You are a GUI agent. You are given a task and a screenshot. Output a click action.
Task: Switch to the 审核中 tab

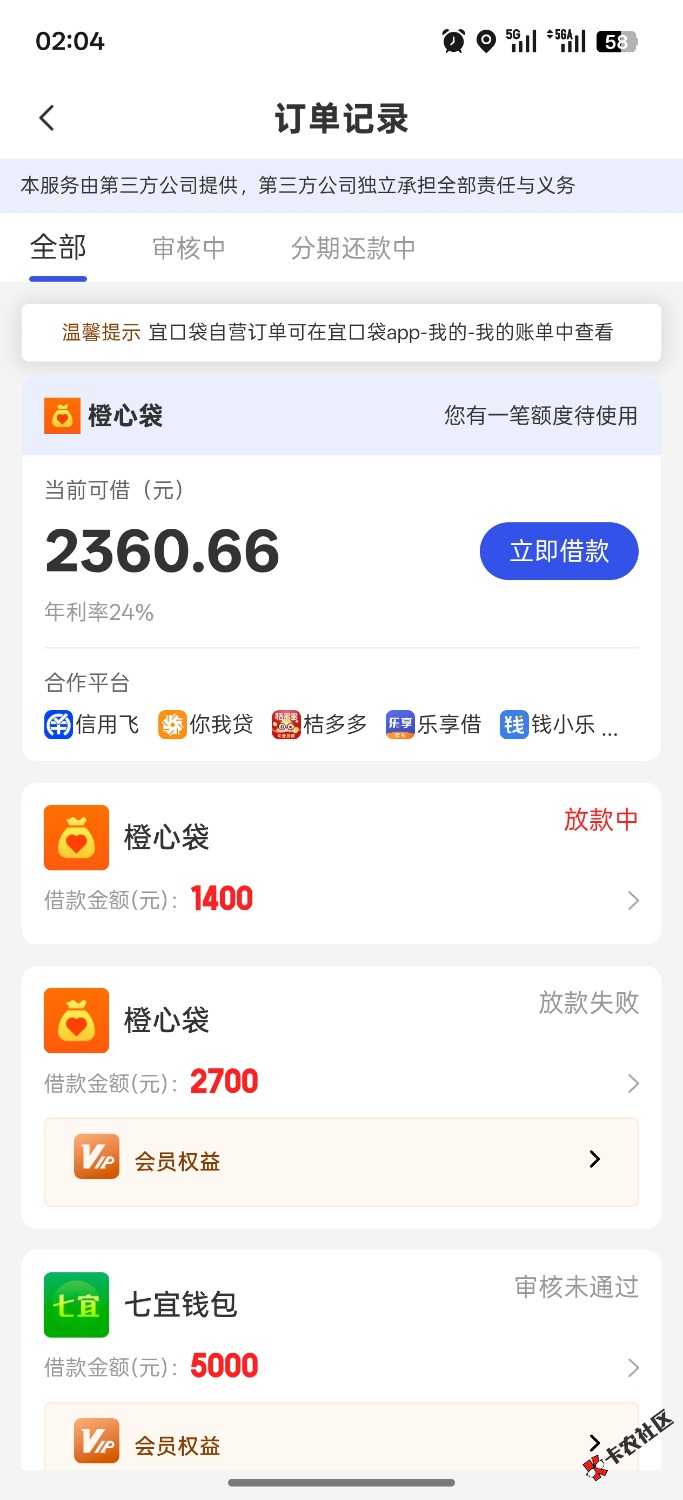coord(189,248)
